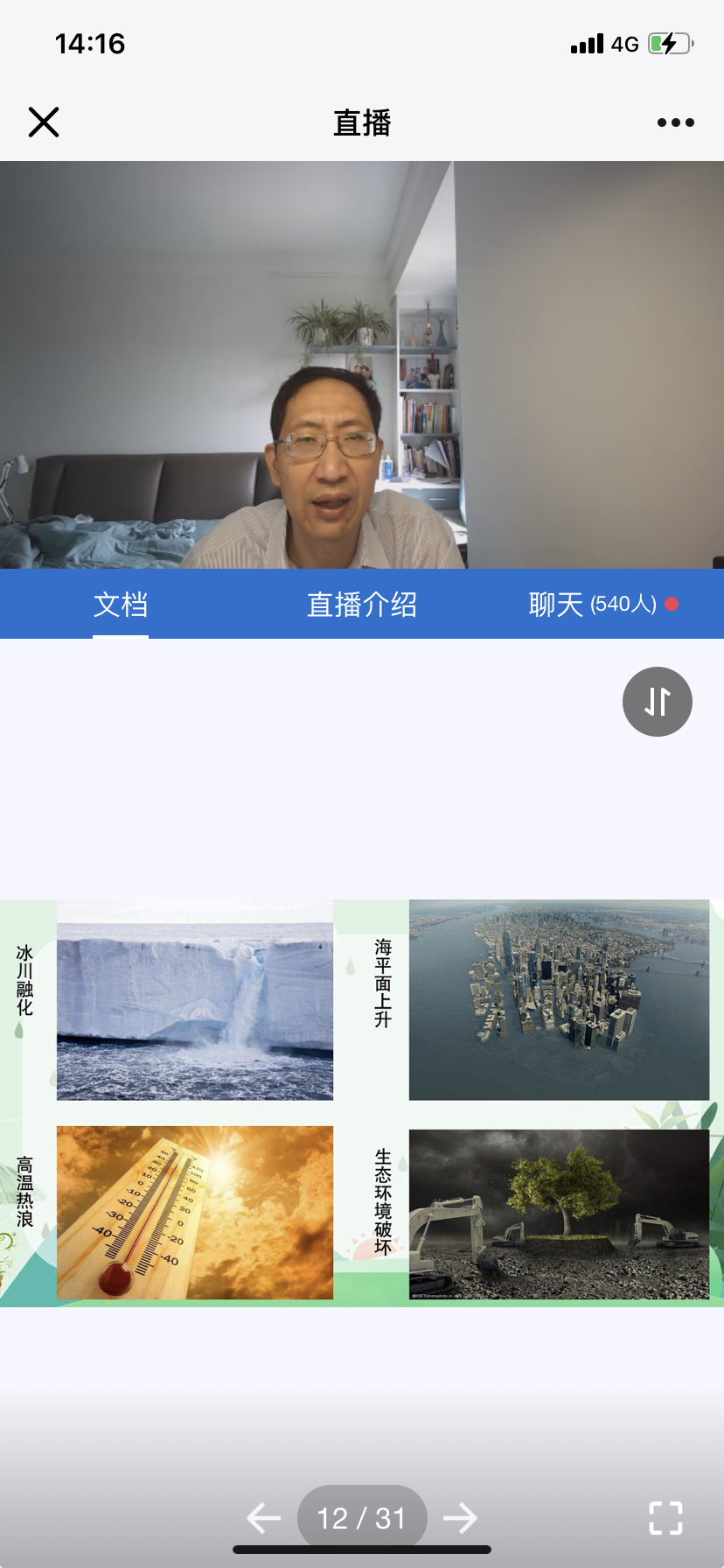Close the live broadcast page

44,122
